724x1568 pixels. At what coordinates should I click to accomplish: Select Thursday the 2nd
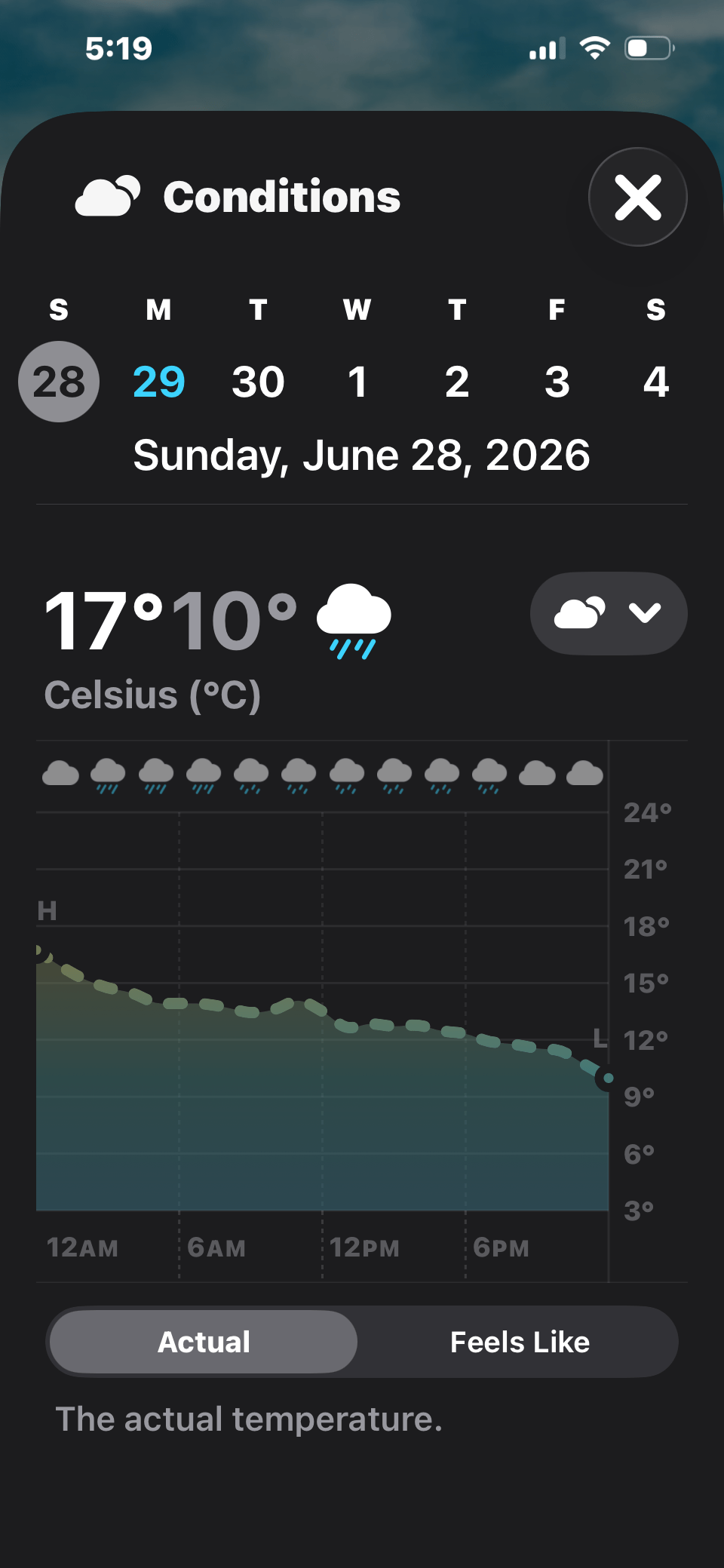[x=457, y=382]
